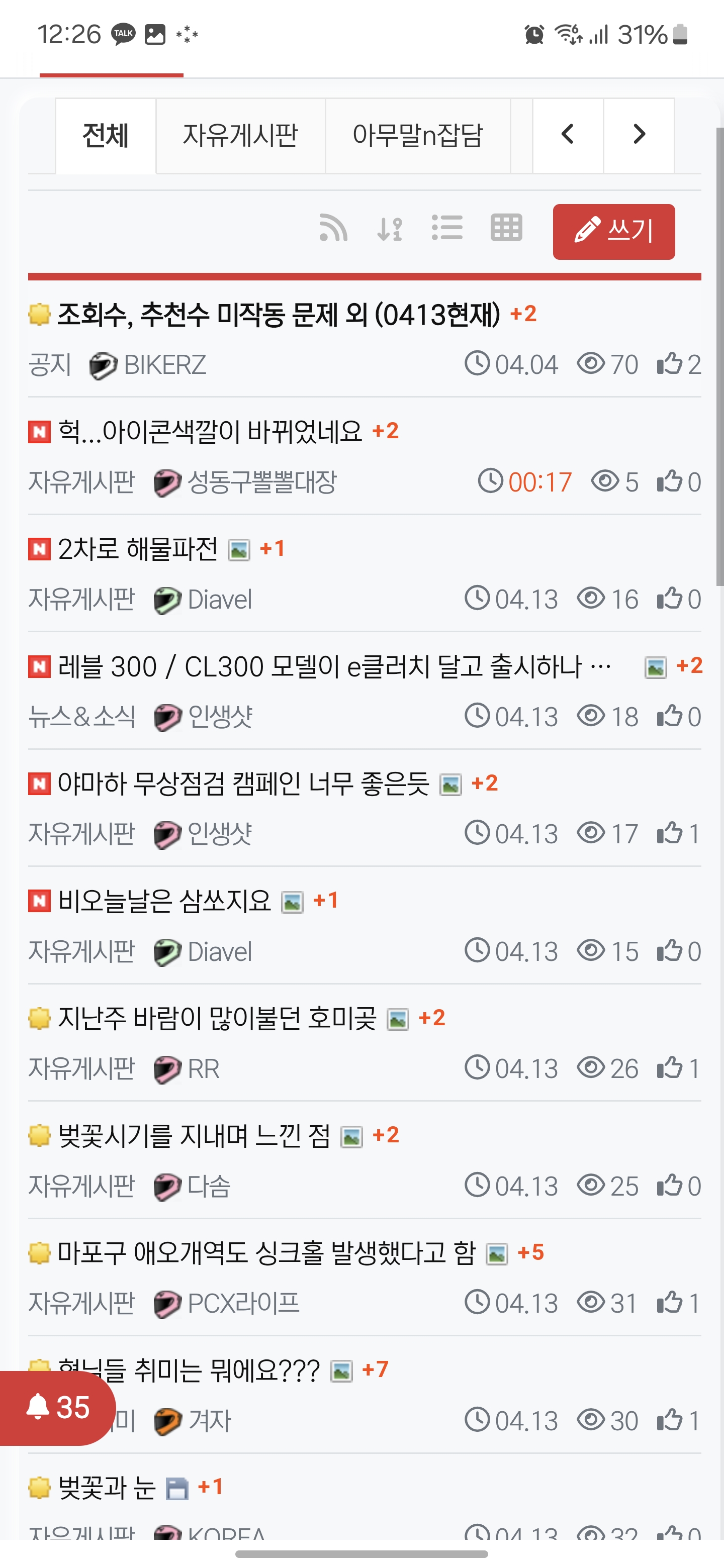Open post 헉...아이콘색깔이 바뀌었네요

210,432
